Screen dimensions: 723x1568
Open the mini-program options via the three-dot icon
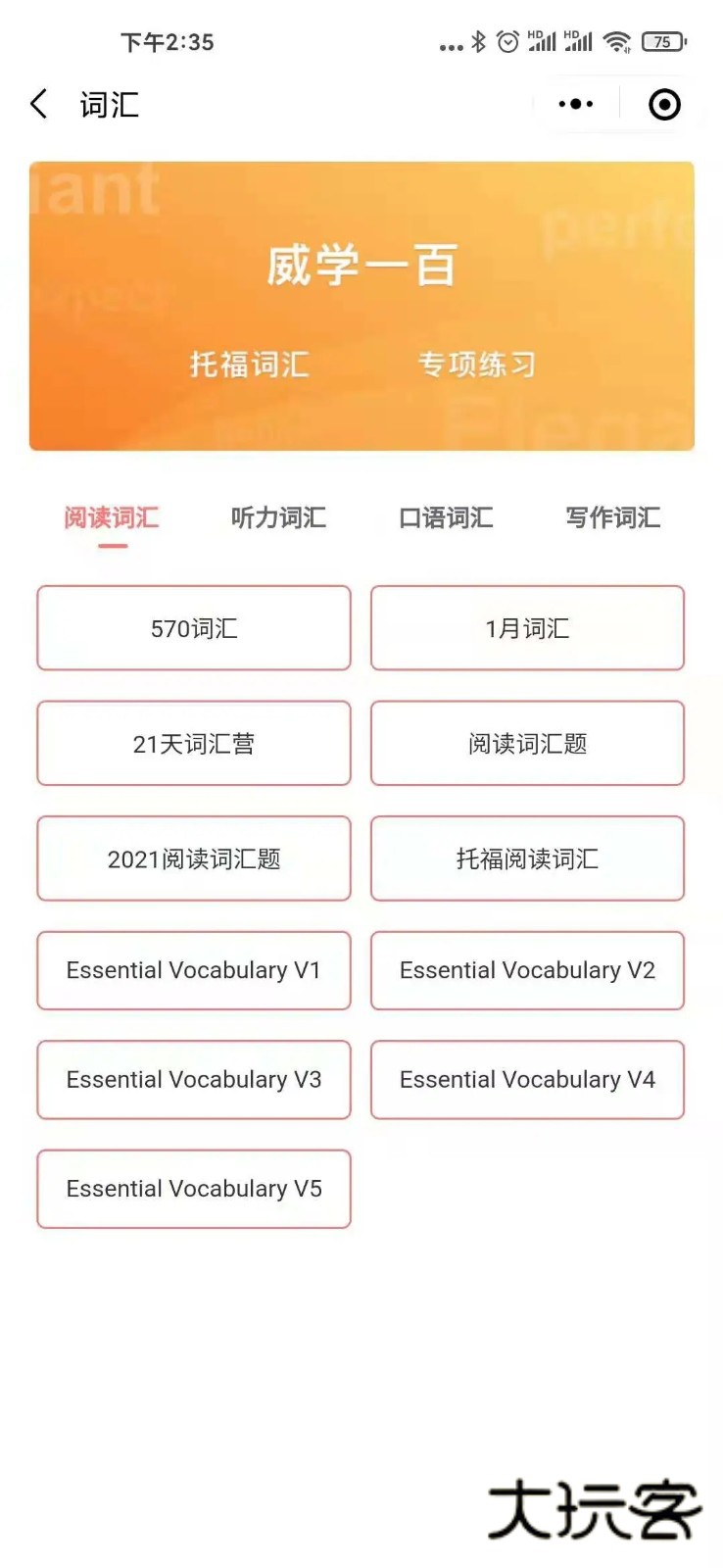tap(575, 103)
